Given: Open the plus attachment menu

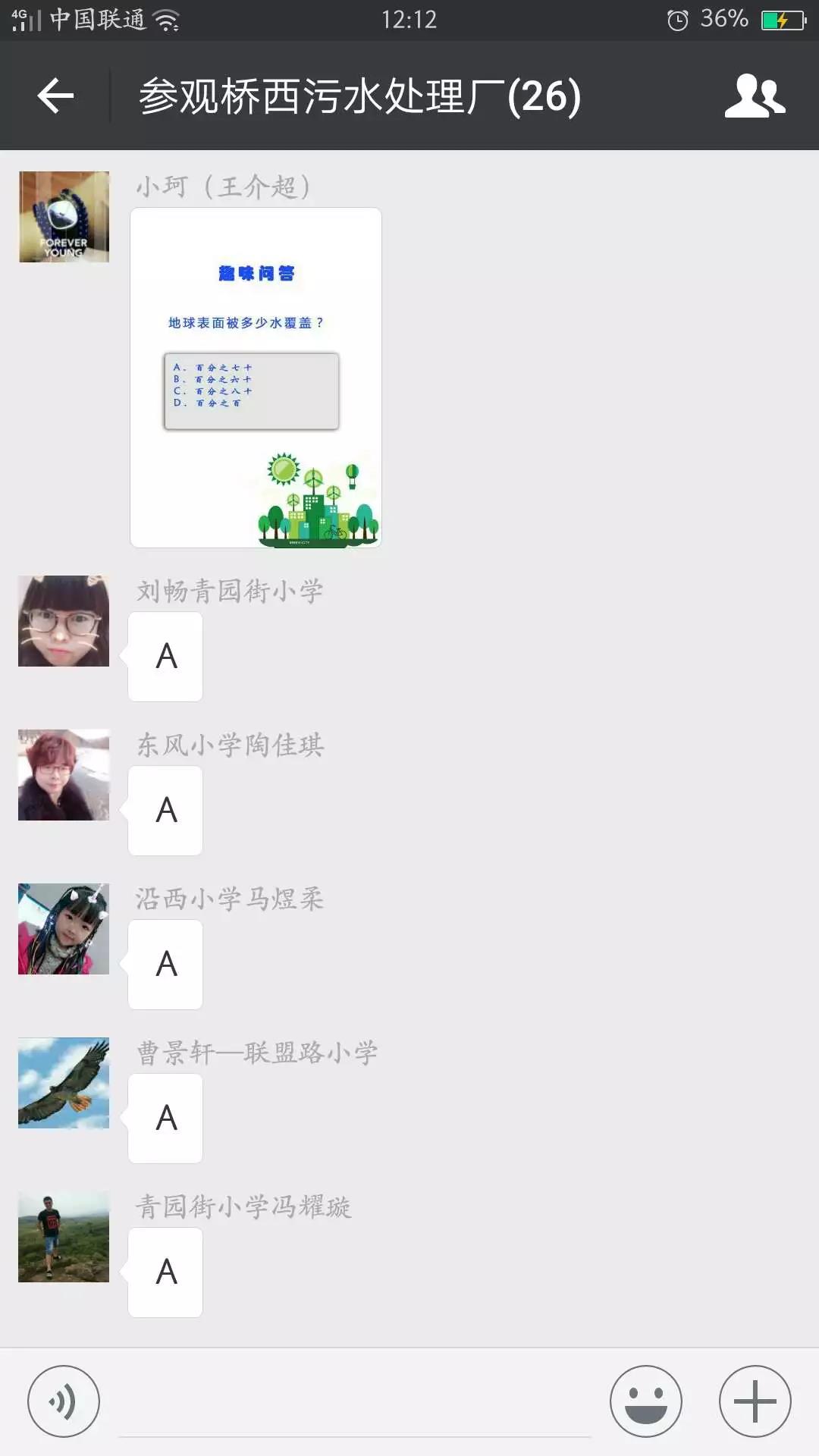Looking at the screenshot, I should click(x=755, y=1401).
